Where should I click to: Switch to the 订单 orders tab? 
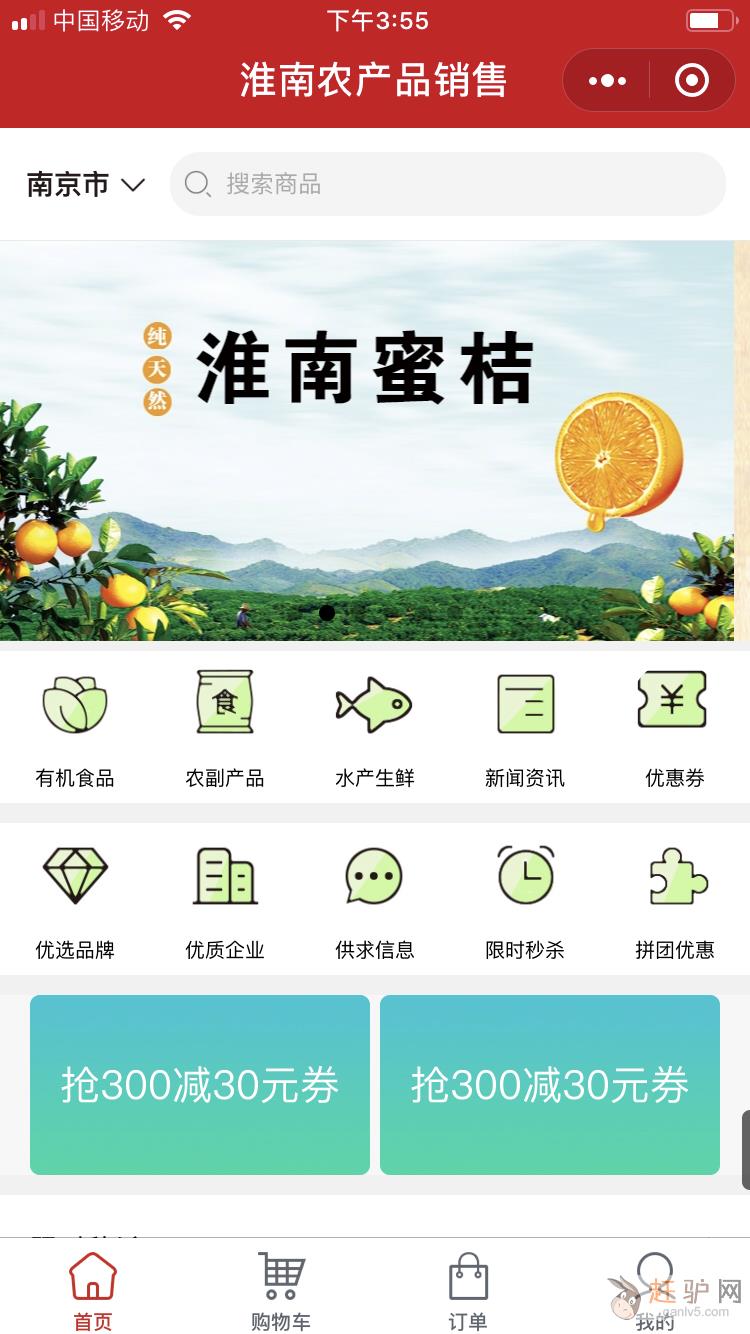[468, 1290]
